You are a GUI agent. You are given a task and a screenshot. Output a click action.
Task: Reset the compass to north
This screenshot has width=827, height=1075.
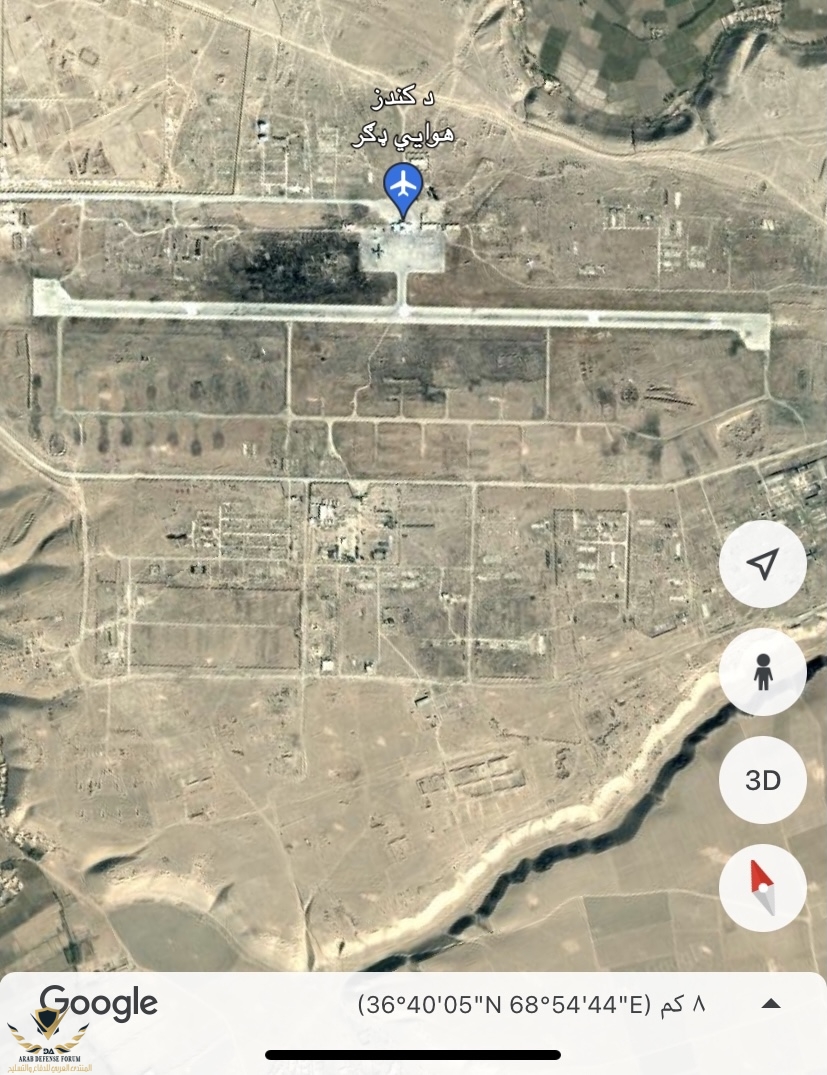762,889
